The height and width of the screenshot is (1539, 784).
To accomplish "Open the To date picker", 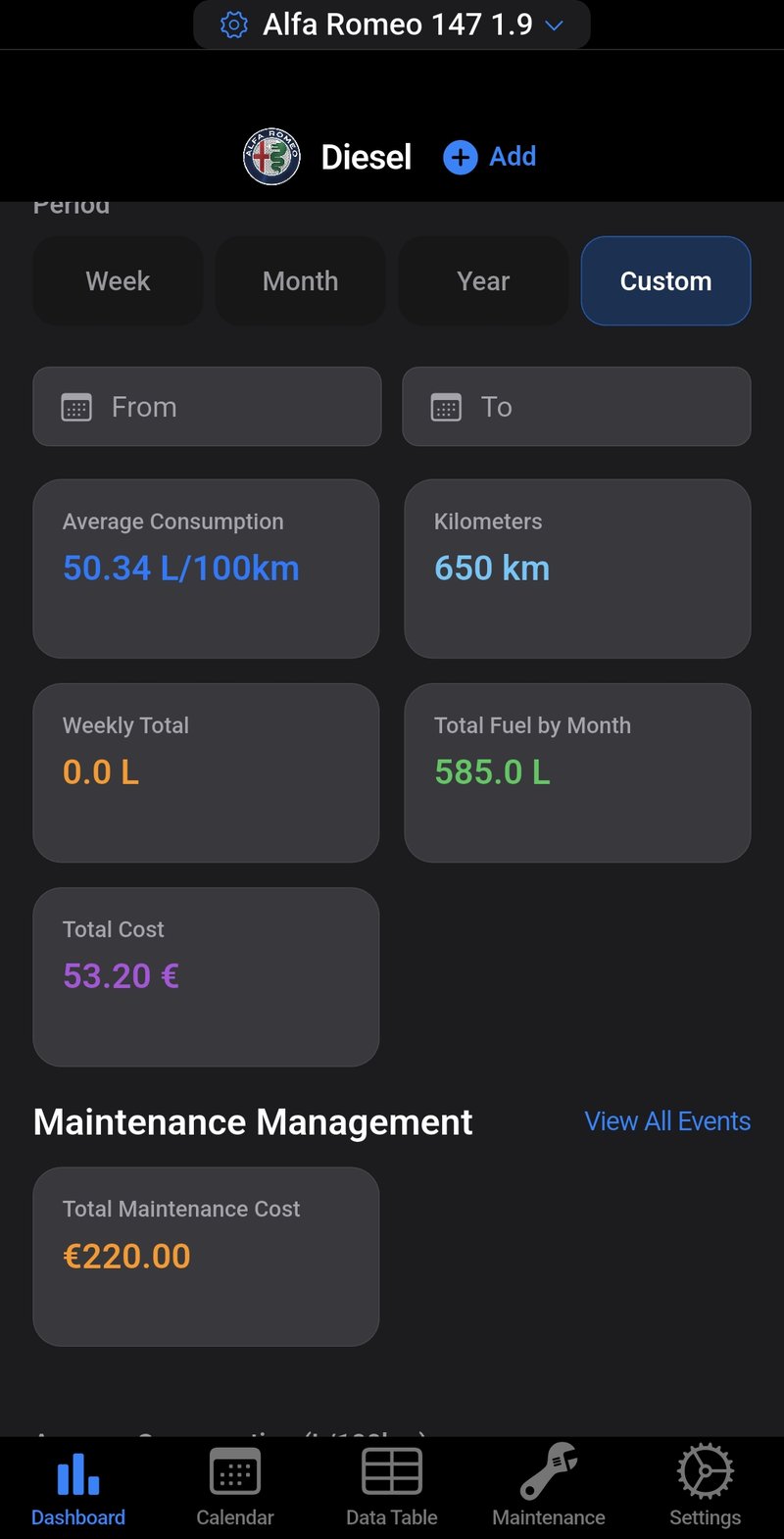I will click(x=576, y=407).
